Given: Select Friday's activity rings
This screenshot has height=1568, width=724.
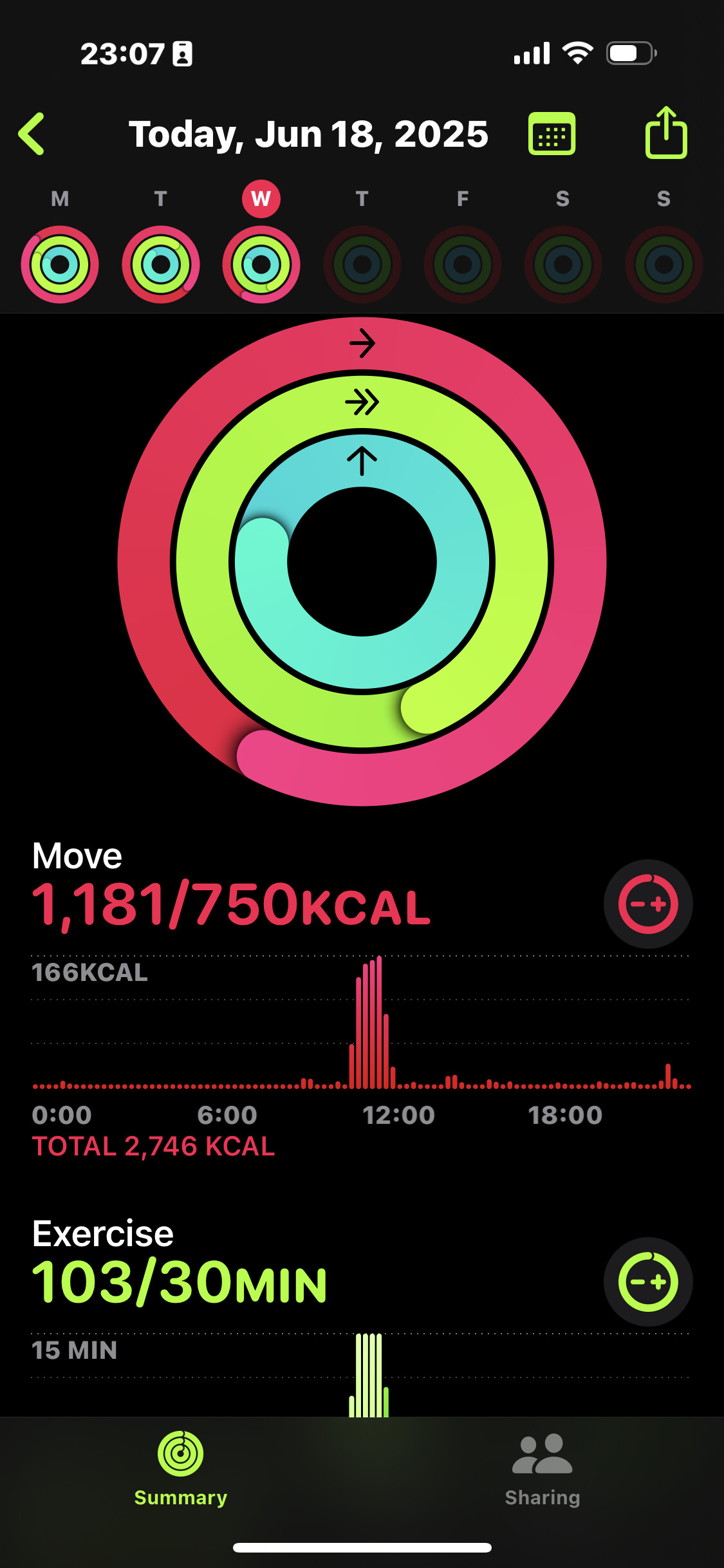Looking at the screenshot, I should click(463, 265).
